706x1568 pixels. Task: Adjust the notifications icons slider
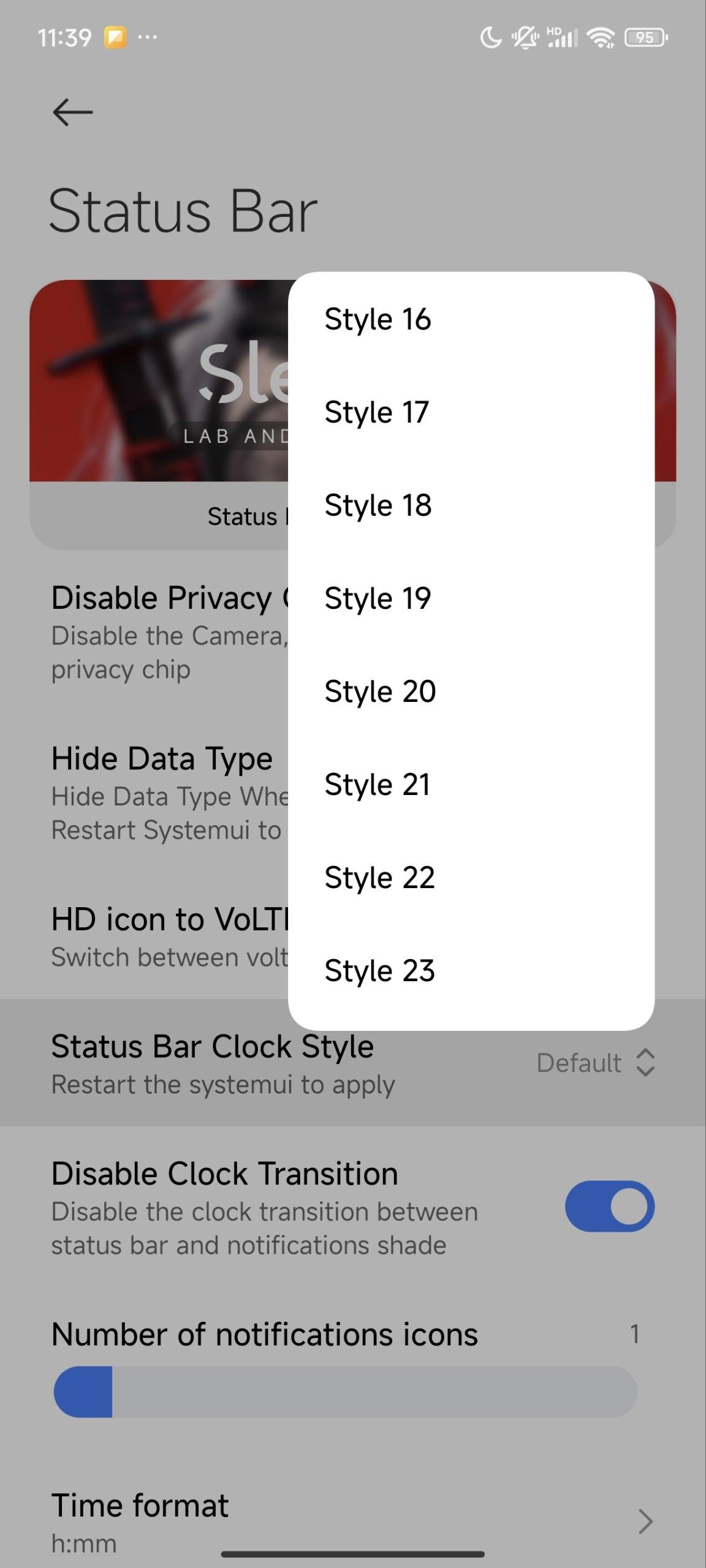(346, 1392)
